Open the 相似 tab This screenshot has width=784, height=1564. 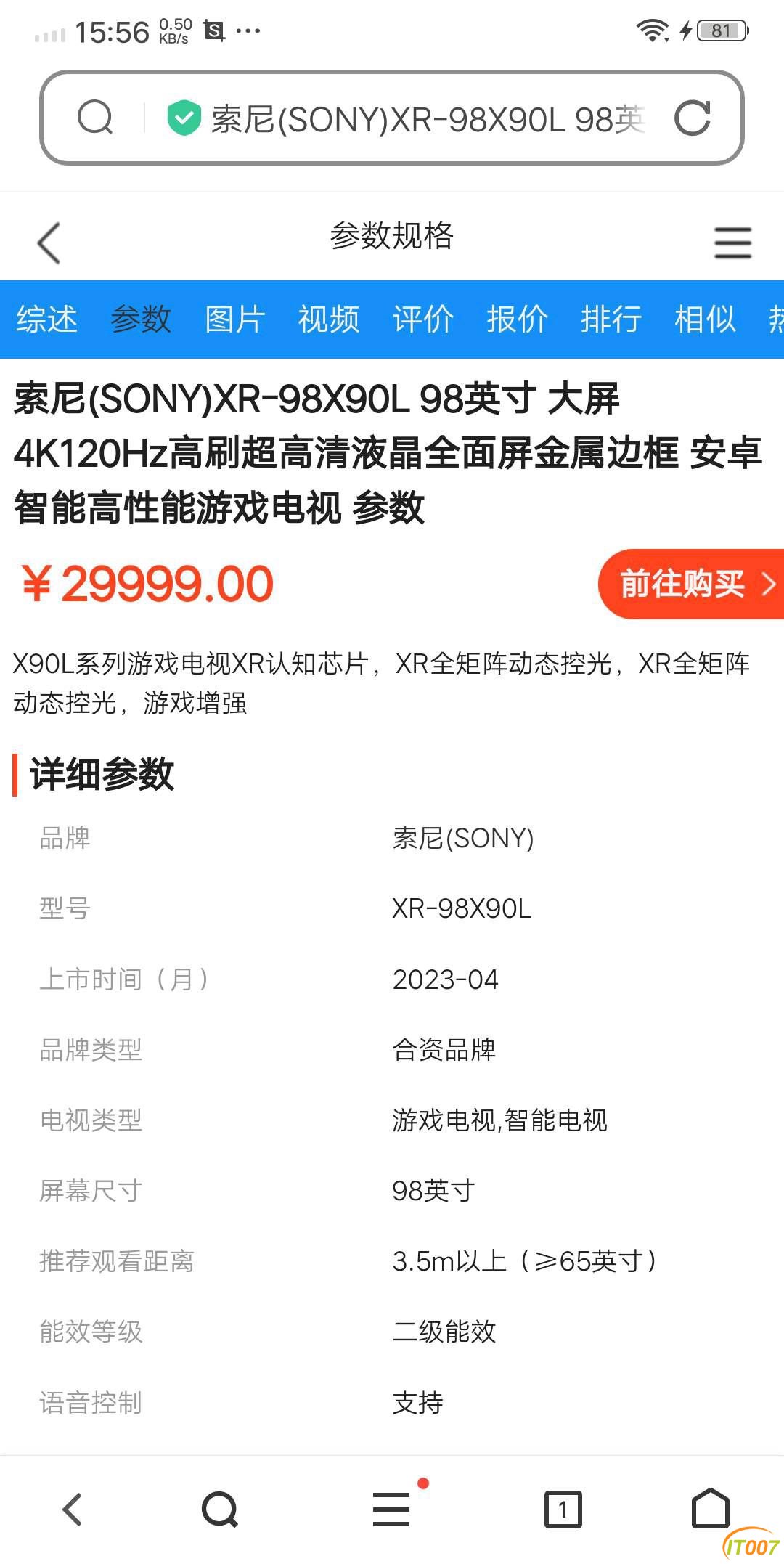705,319
